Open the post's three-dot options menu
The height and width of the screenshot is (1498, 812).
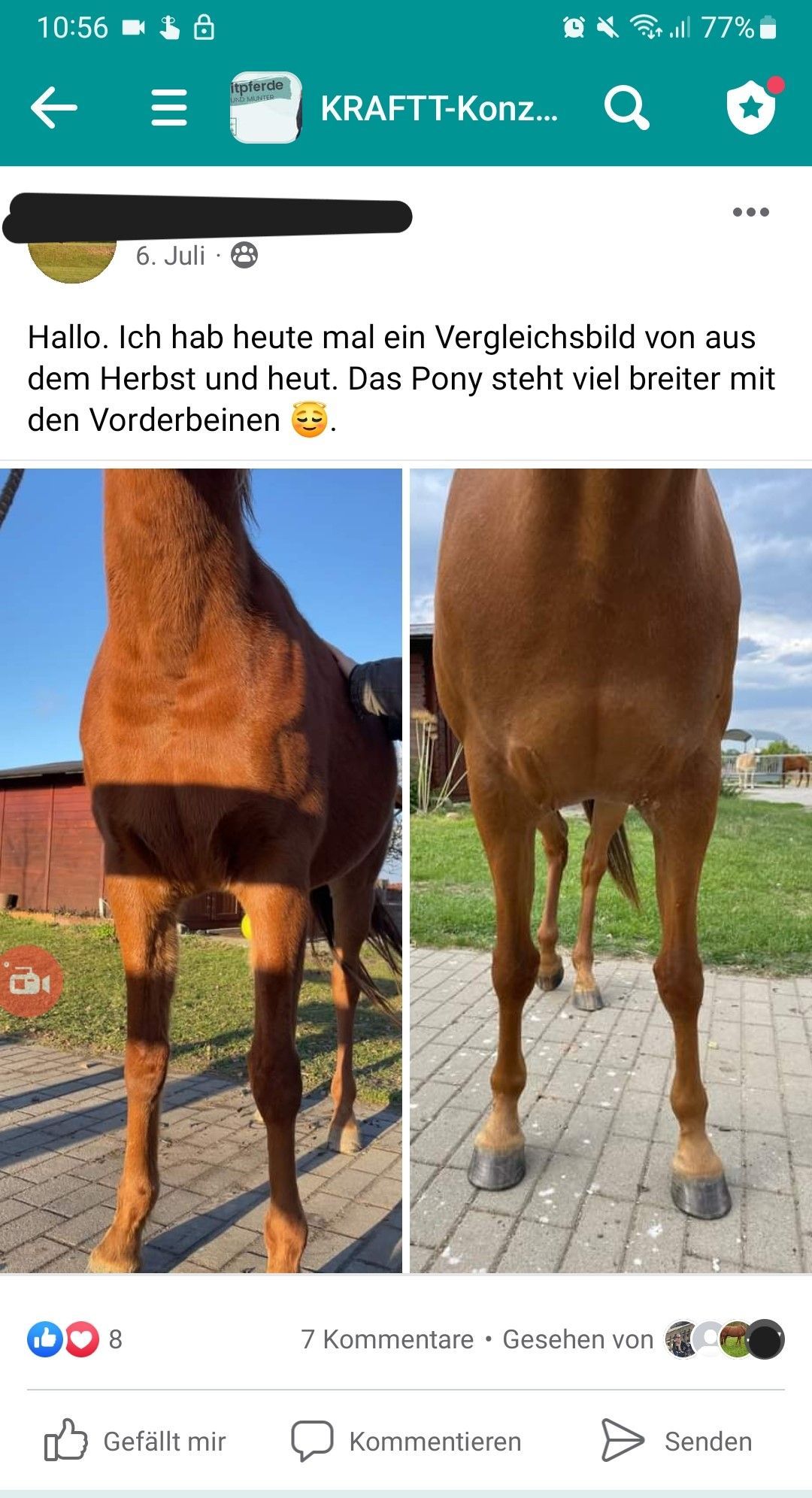(750, 212)
